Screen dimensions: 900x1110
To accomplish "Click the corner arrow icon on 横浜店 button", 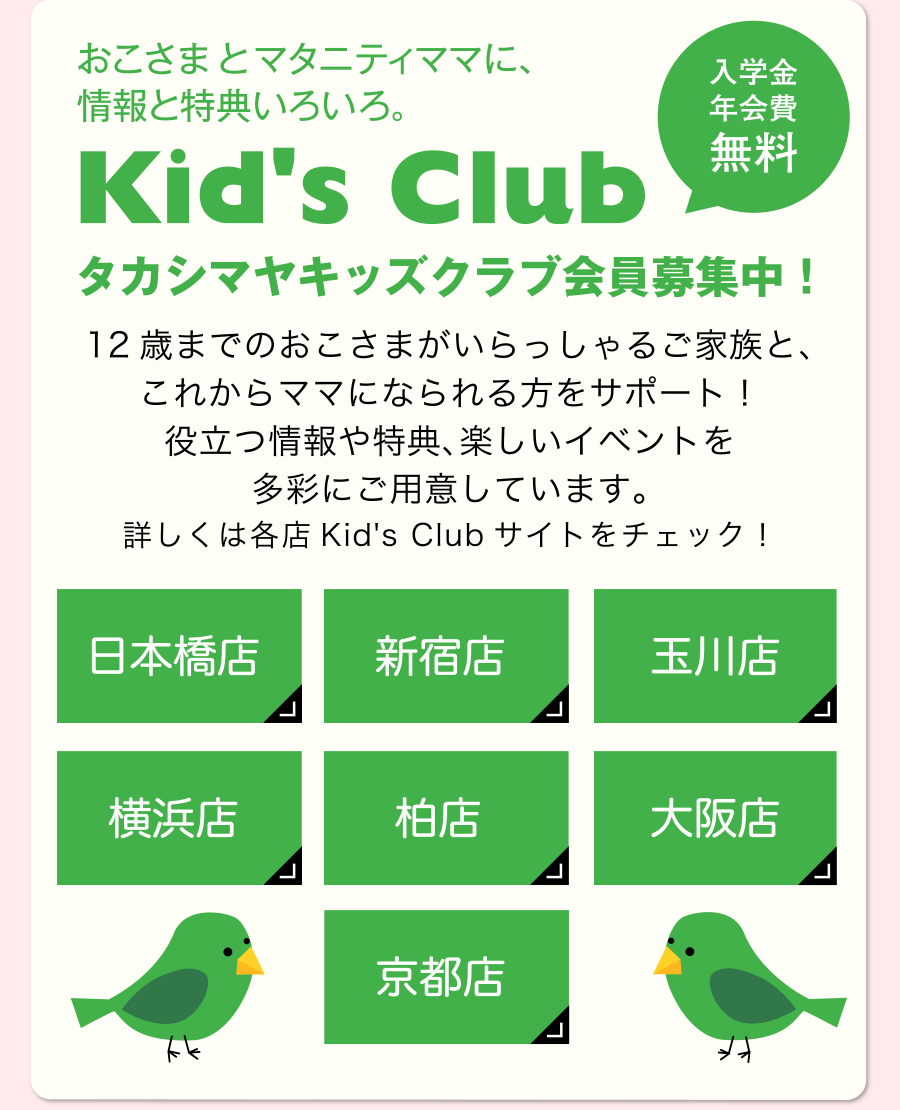I will point(287,872).
